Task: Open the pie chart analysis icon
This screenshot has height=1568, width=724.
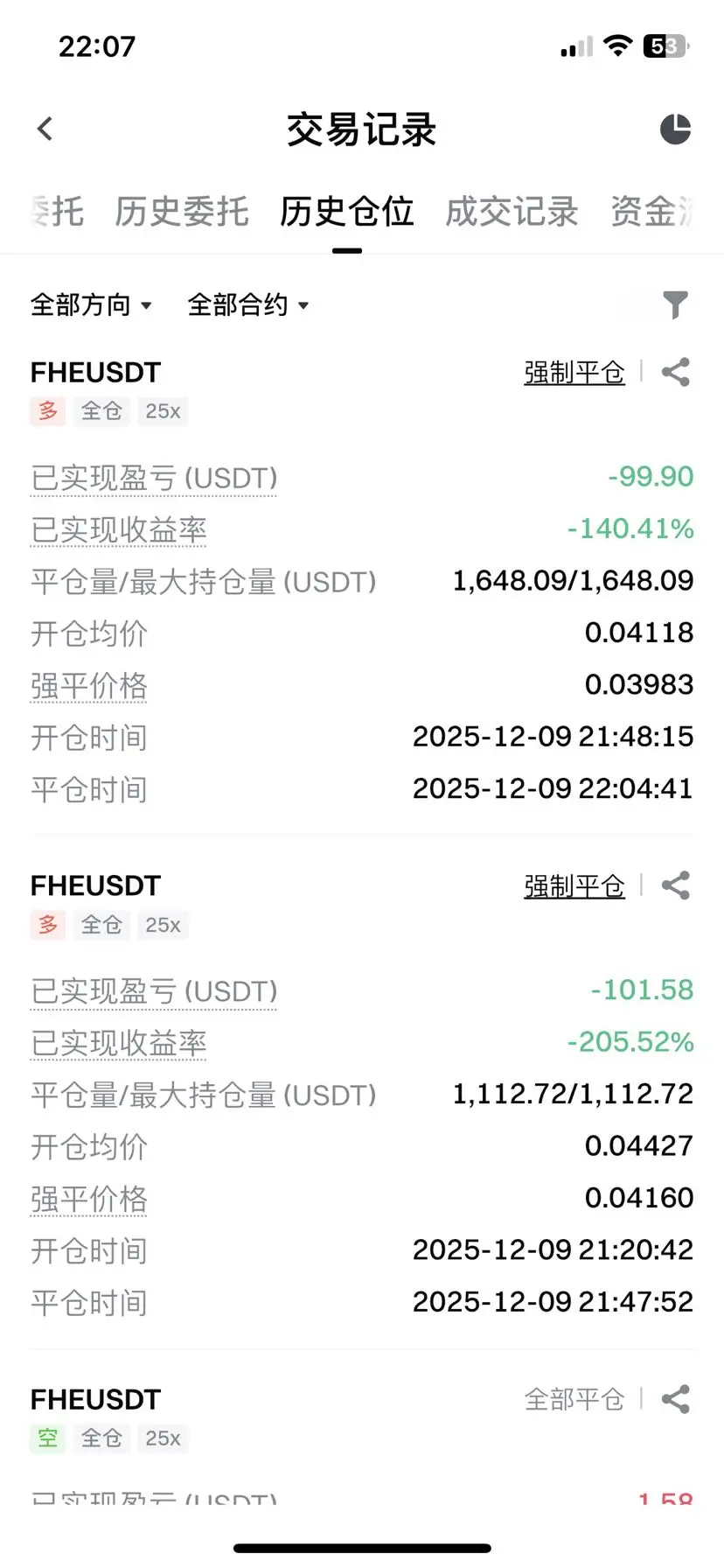Action: pyautogui.click(x=675, y=129)
